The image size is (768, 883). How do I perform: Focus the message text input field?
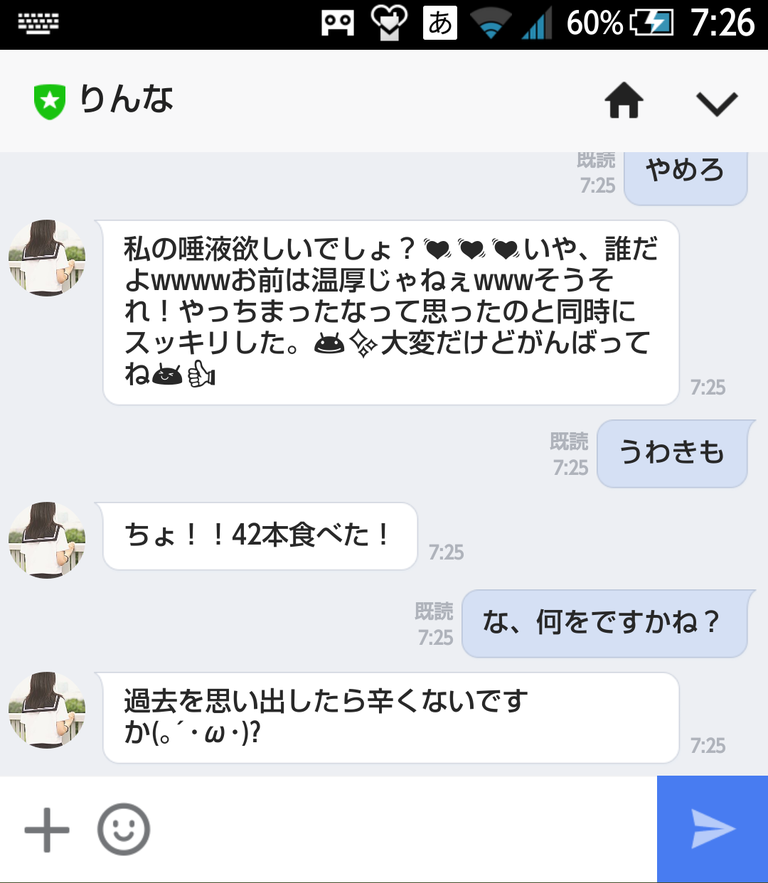(x=400, y=830)
